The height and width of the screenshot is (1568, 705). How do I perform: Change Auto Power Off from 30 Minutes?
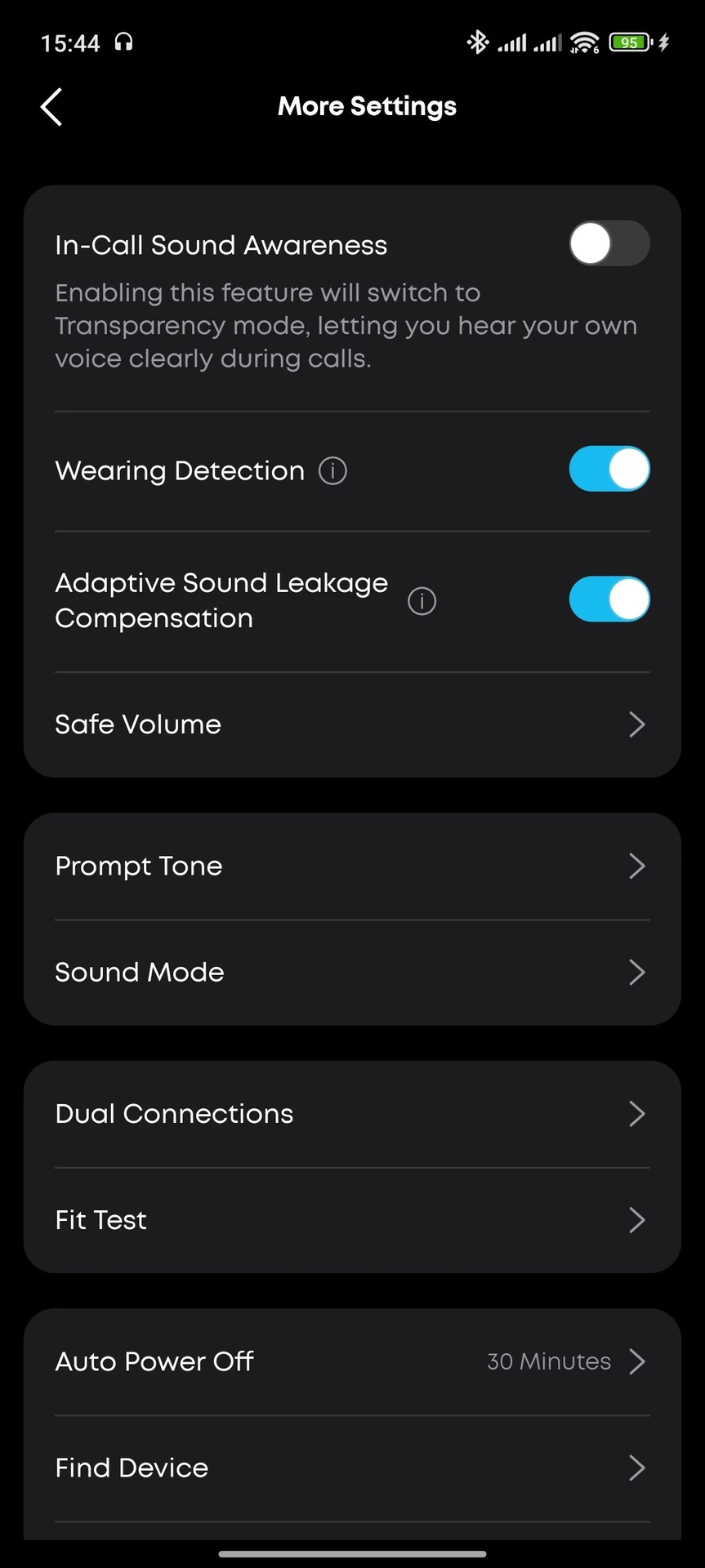click(x=352, y=1361)
